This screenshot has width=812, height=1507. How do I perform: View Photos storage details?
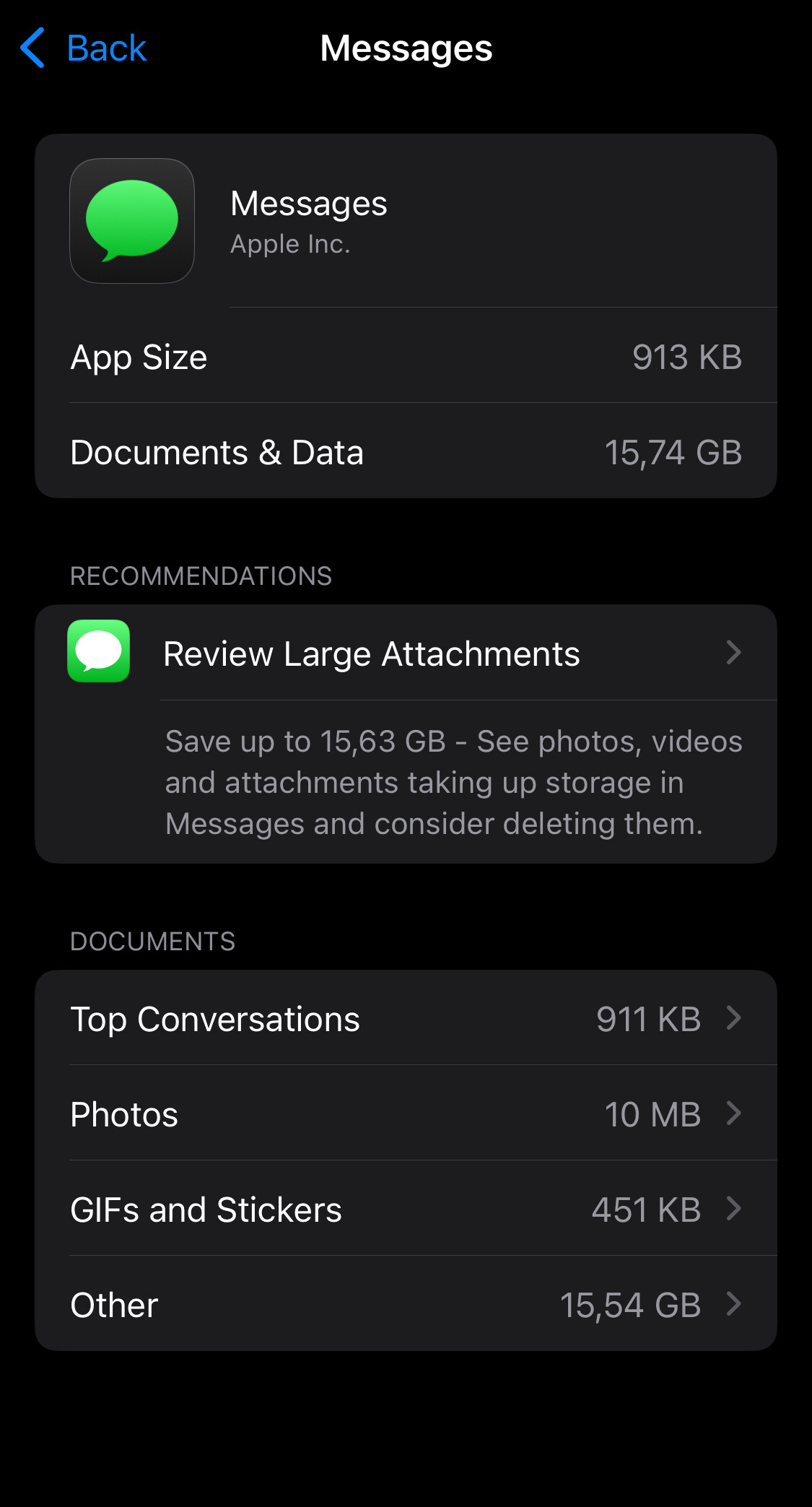click(x=406, y=1114)
